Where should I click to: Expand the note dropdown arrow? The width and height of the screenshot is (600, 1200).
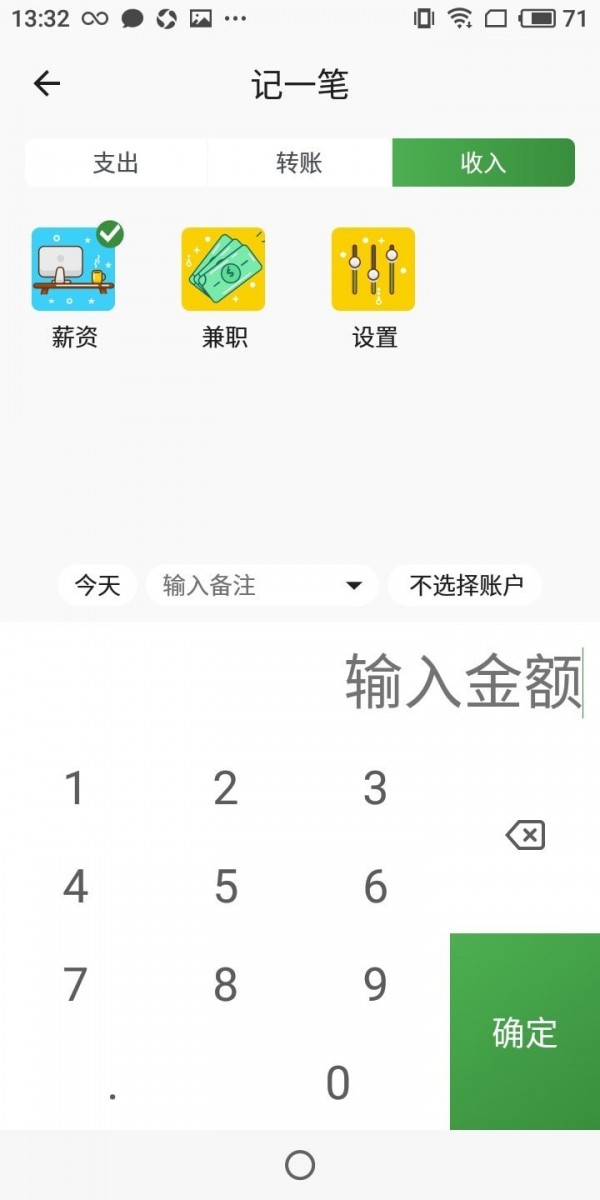click(x=353, y=585)
